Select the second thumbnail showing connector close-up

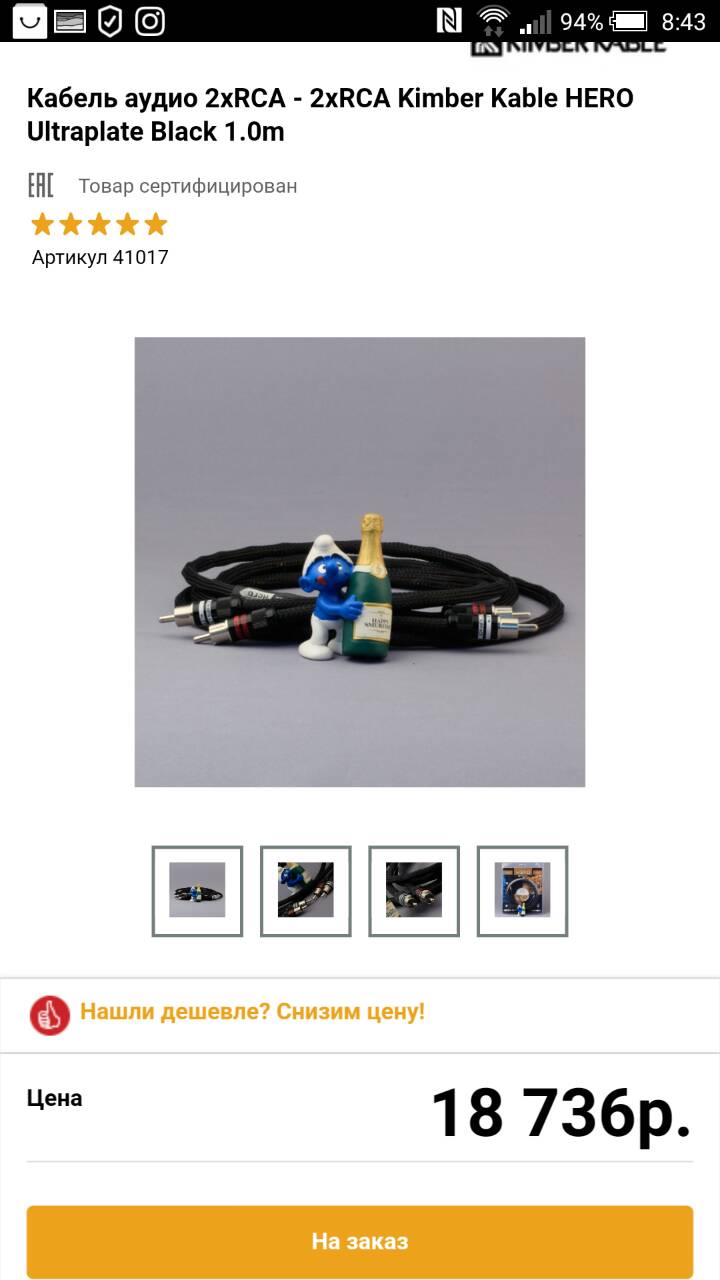(x=306, y=891)
